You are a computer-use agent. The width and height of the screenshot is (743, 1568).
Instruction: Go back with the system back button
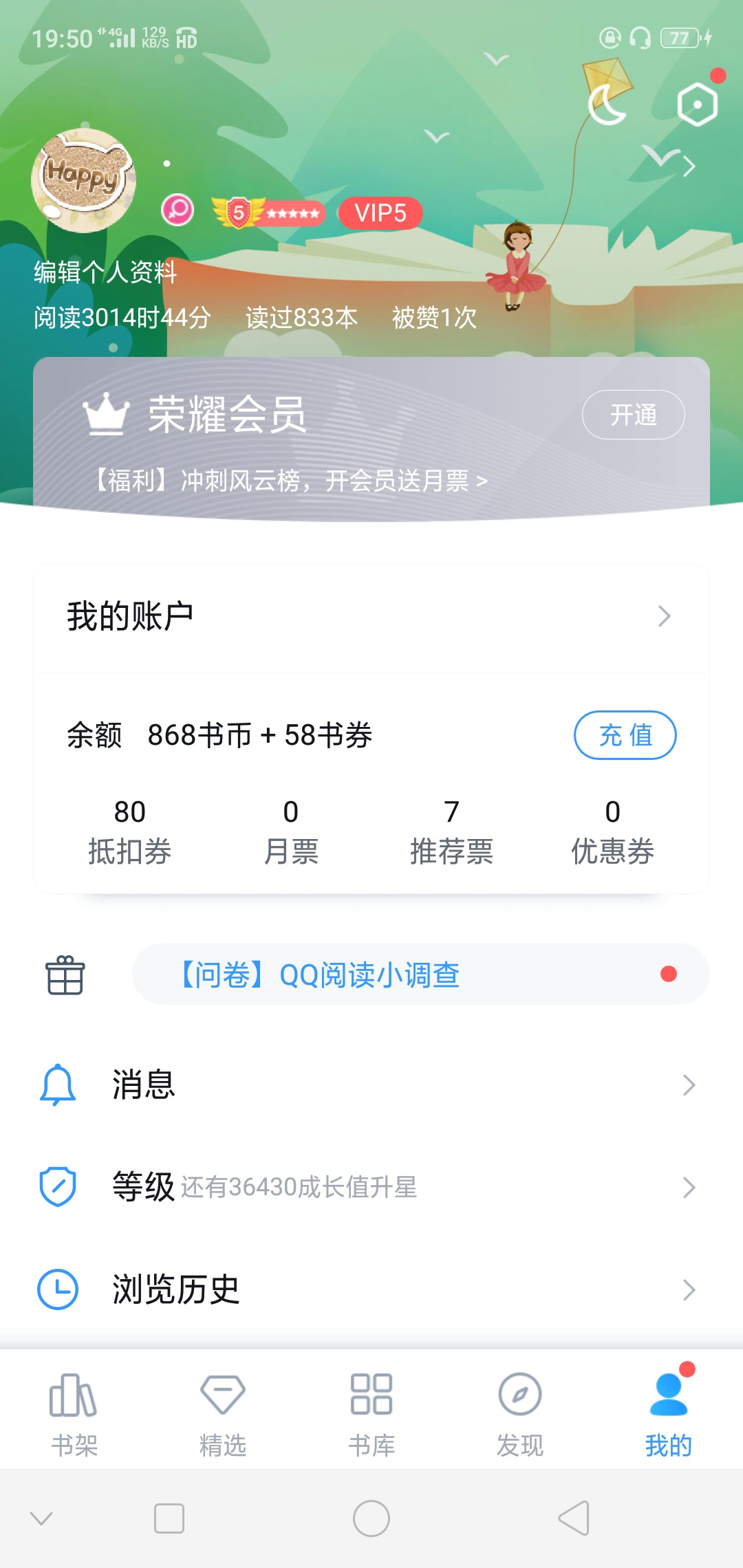point(574,1518)
